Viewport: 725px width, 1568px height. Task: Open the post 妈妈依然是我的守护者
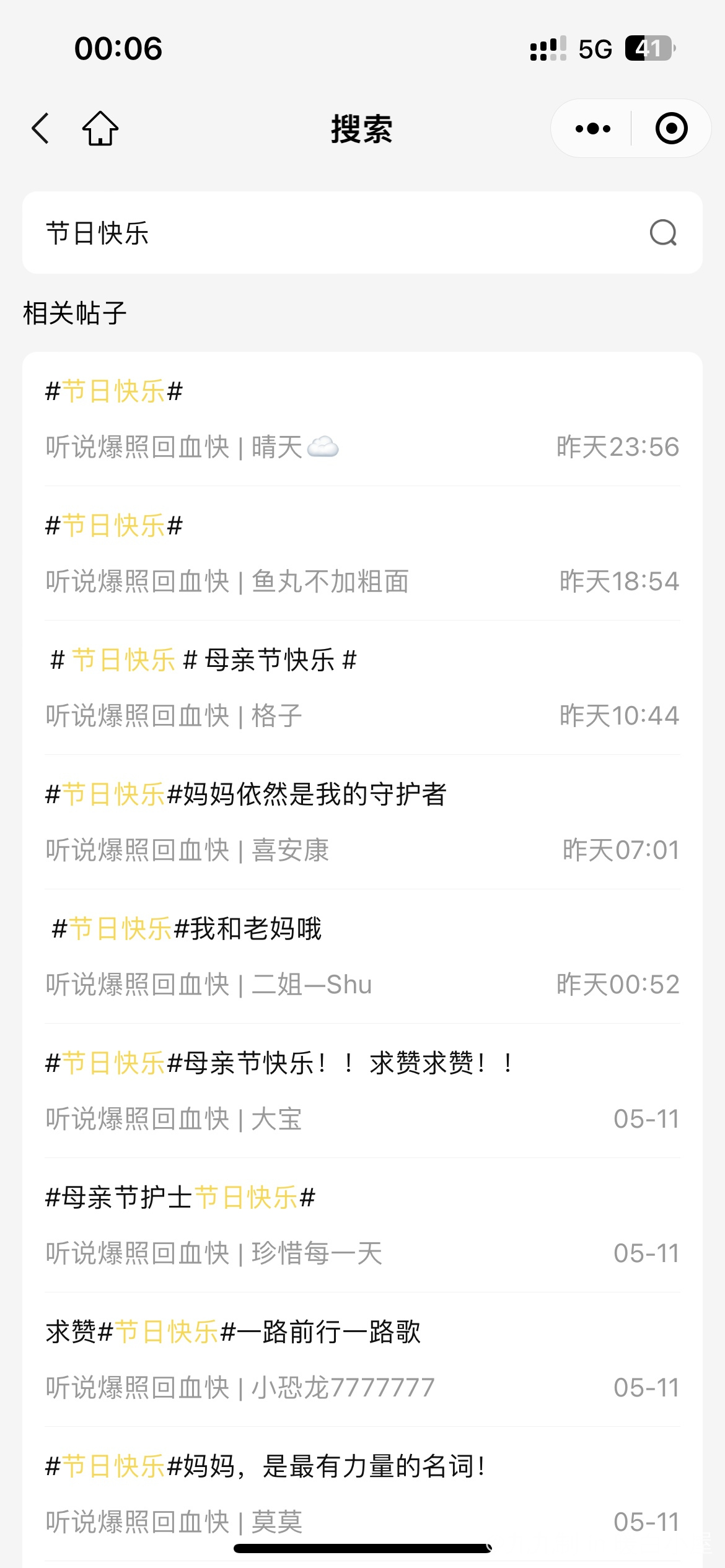(x=362, y=822)
